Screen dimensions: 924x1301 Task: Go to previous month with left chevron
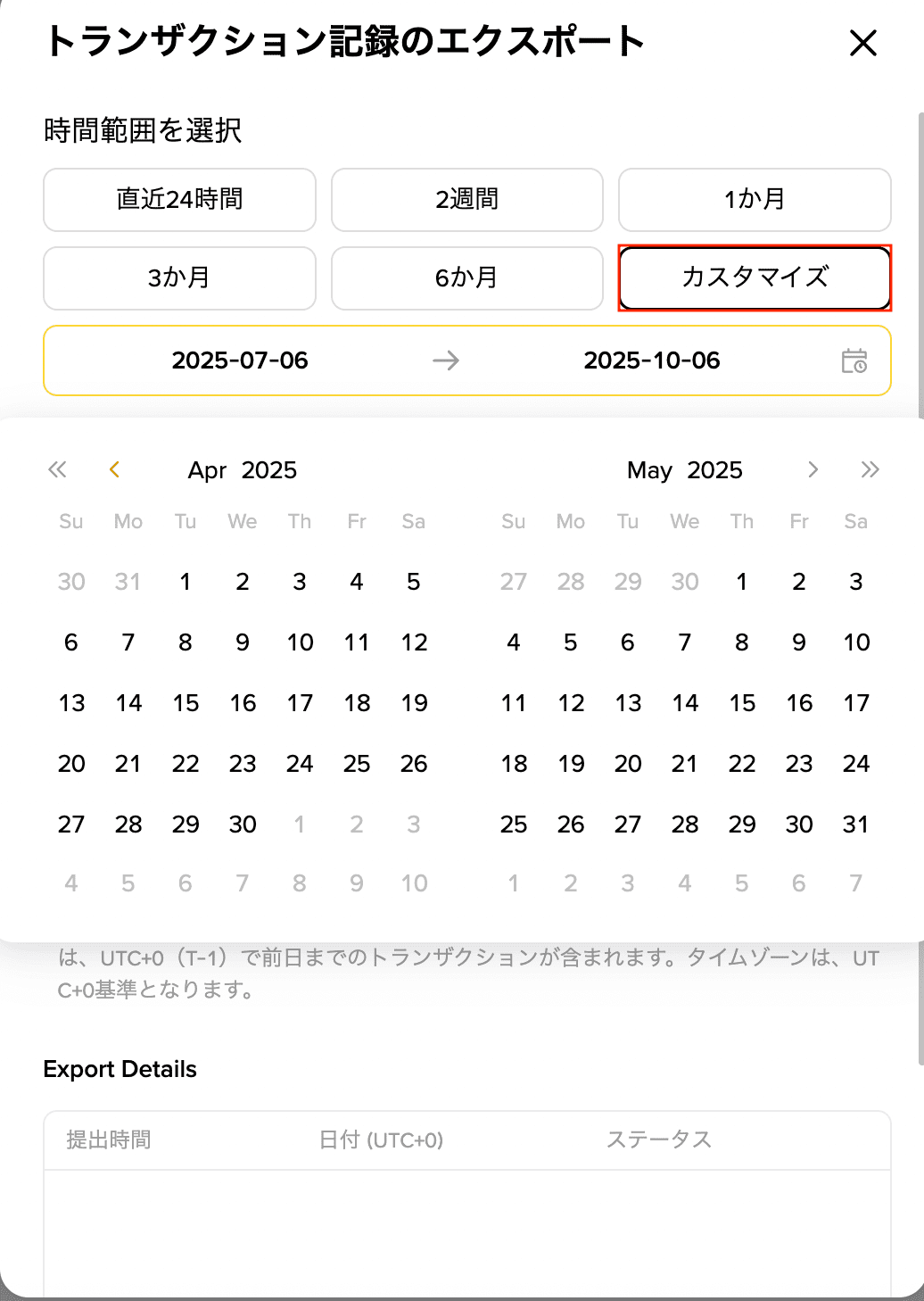coord(114,469)
